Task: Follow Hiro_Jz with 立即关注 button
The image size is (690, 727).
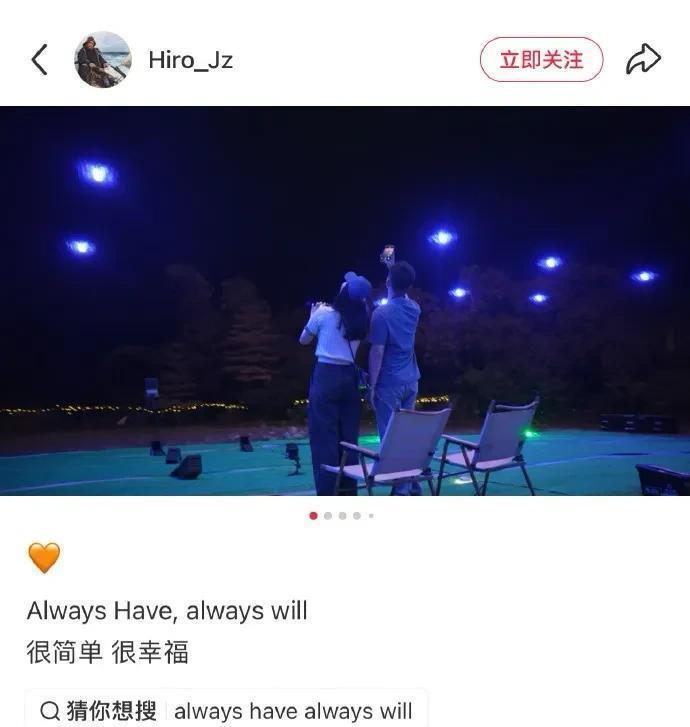Action: click(541, 60)
